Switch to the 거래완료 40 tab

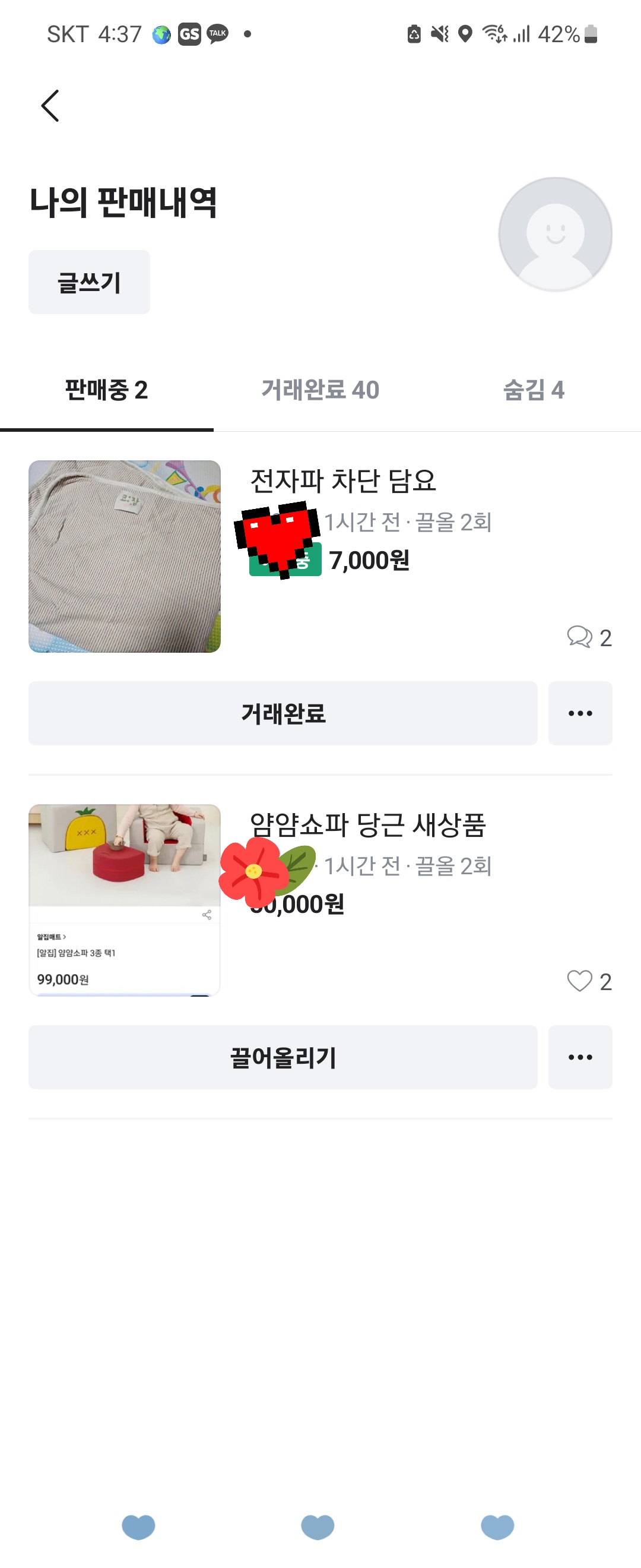[x=320, y=390]
